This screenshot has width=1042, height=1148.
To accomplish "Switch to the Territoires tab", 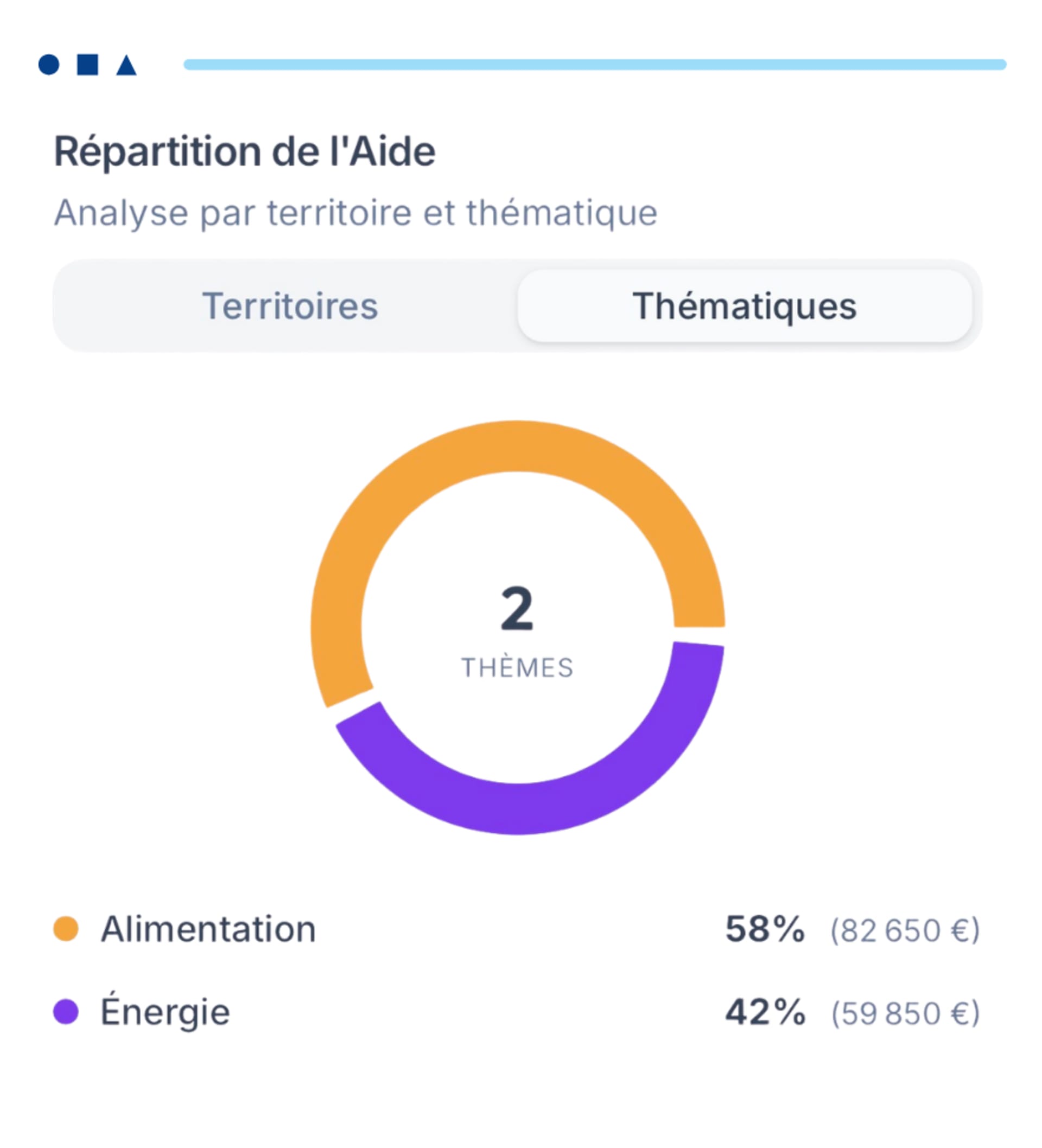I will 289,307.
